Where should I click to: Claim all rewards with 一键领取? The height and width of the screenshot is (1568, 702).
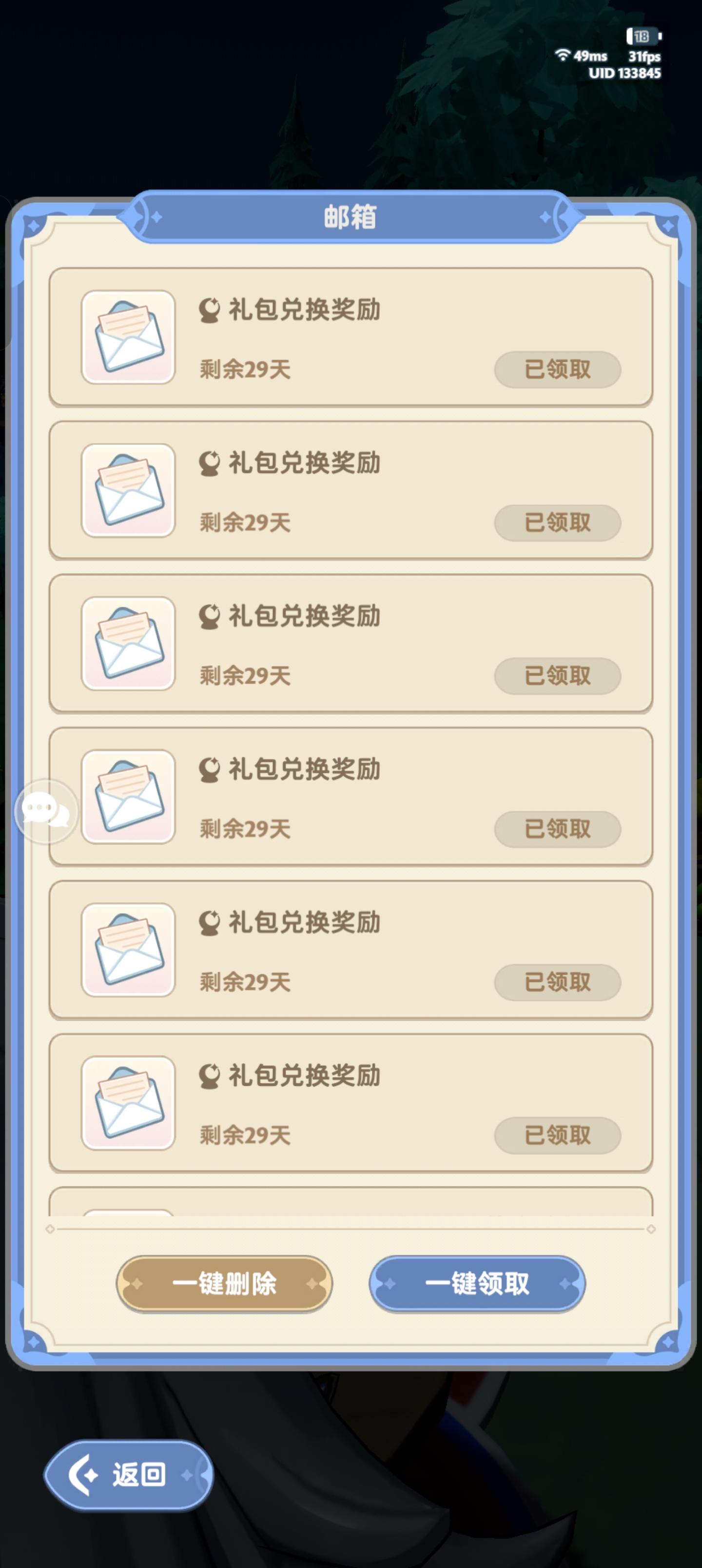477,1283
